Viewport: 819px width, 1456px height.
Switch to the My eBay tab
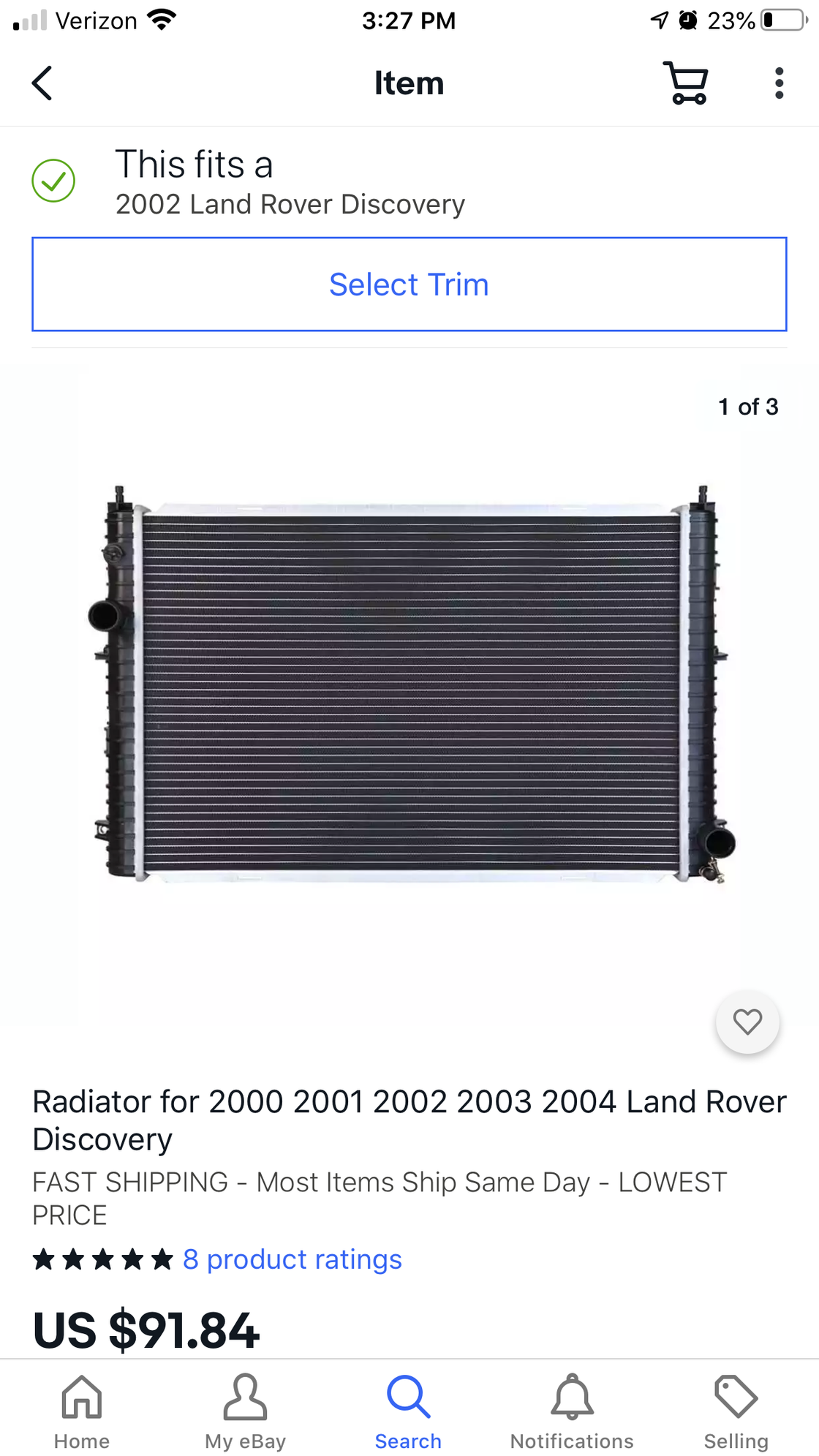245,1412
